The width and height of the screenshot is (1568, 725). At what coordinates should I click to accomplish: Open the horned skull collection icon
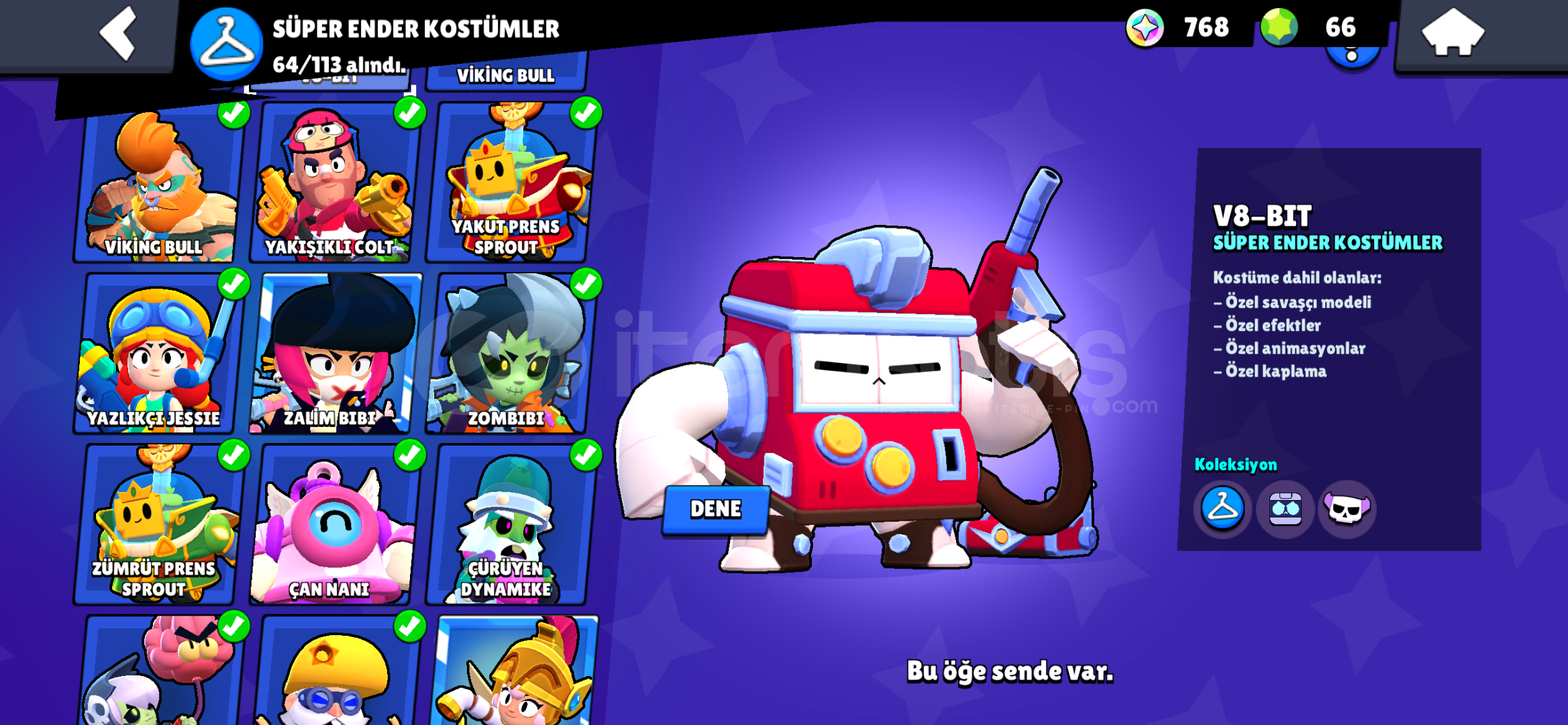(x=1347, y=508)
